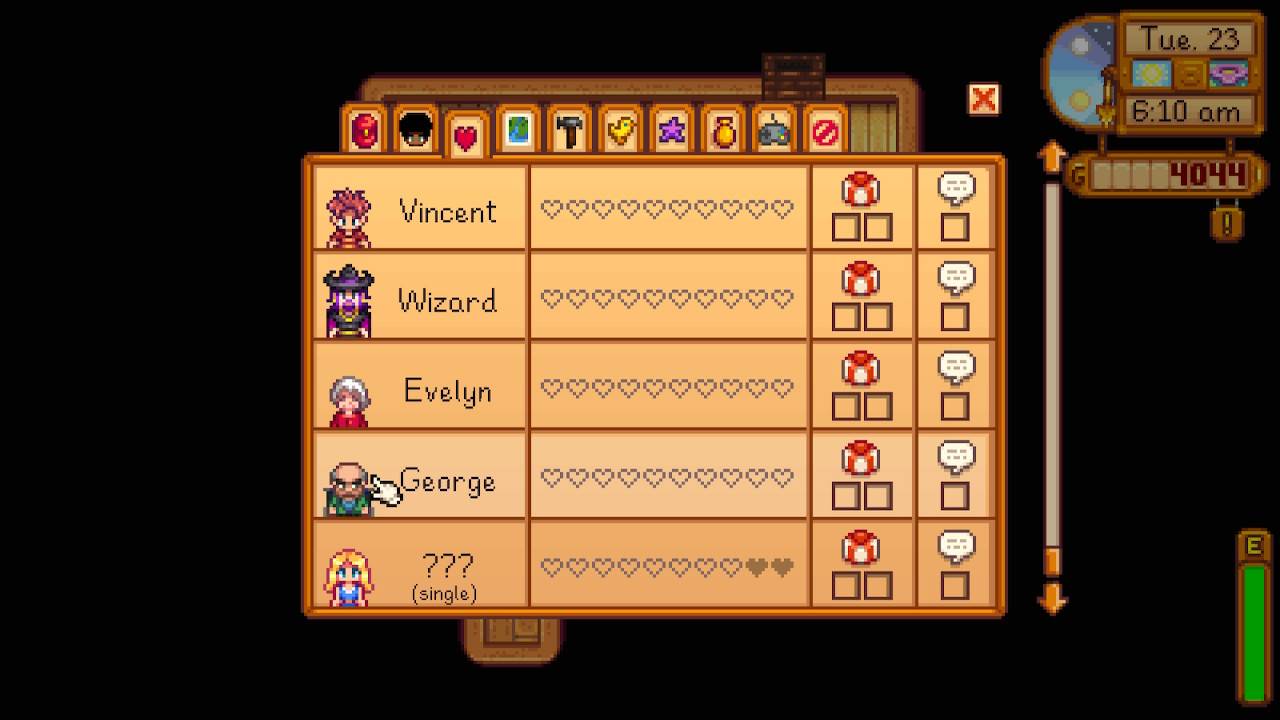This screenshot has height=720, width=1280.
Task: Switch to the collections vase tab
Action: point(724,130)
